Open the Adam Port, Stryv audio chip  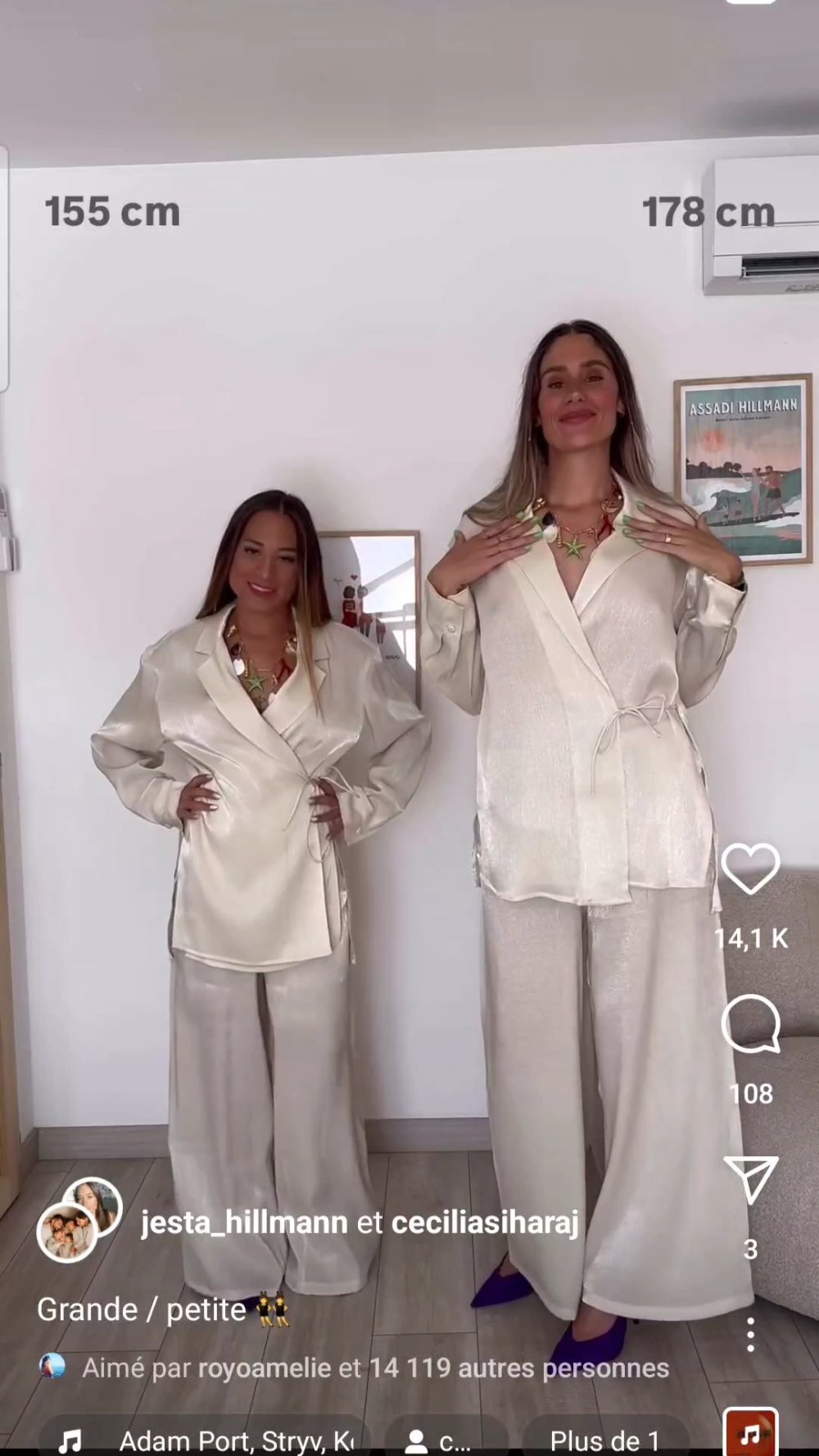[x=205, y=1440]
